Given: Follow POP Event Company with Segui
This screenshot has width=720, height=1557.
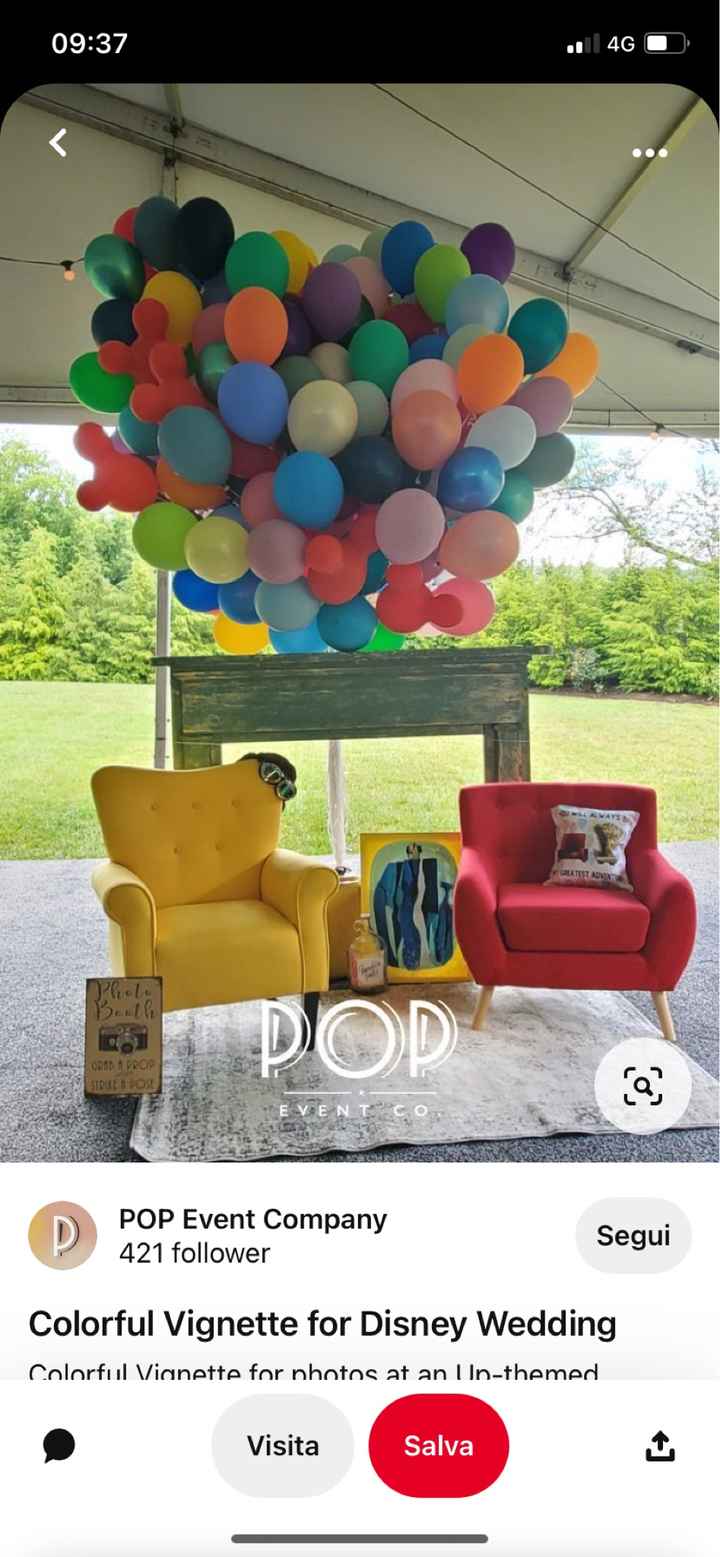Looking at the screenshot, I should point(633,1235).
